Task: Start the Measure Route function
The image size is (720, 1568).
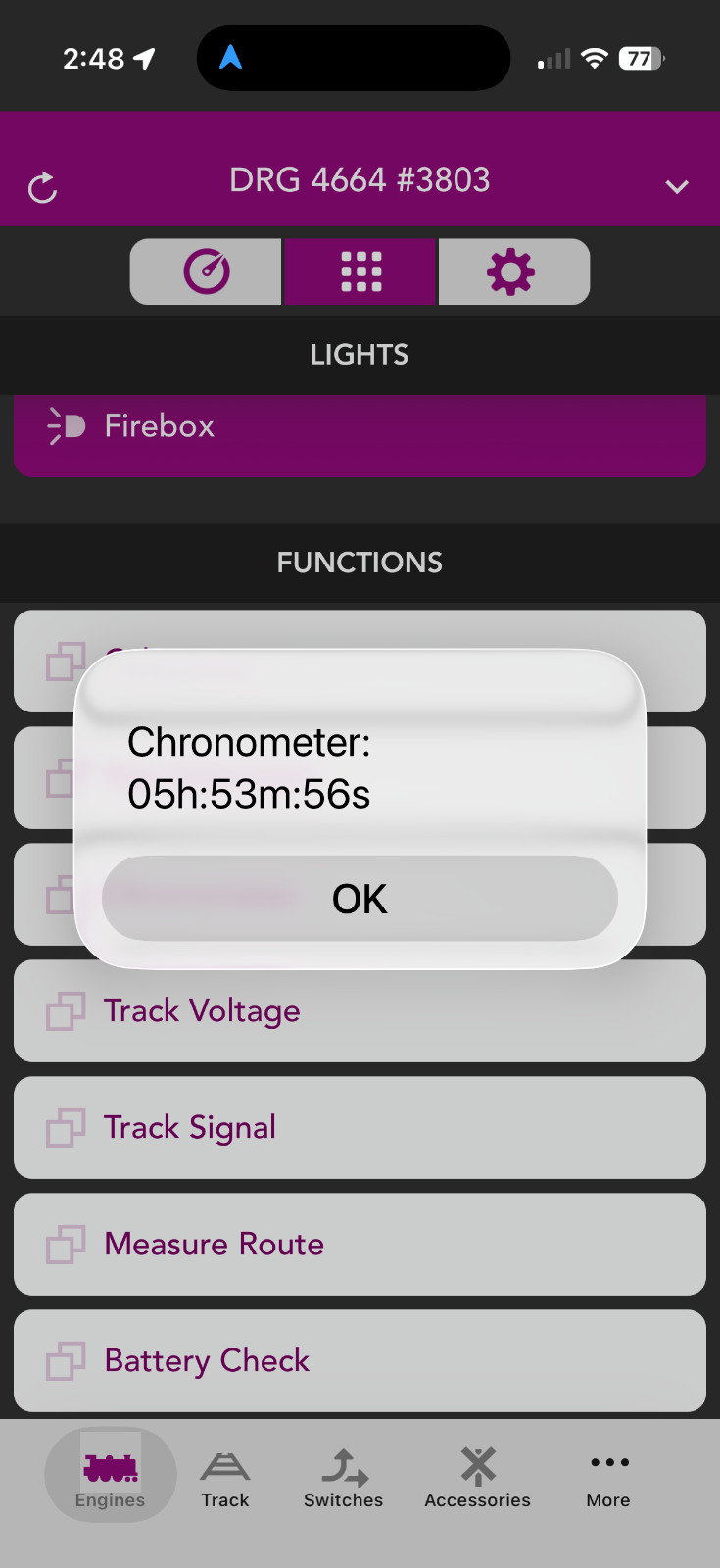Action: (x=360, y=1244)
